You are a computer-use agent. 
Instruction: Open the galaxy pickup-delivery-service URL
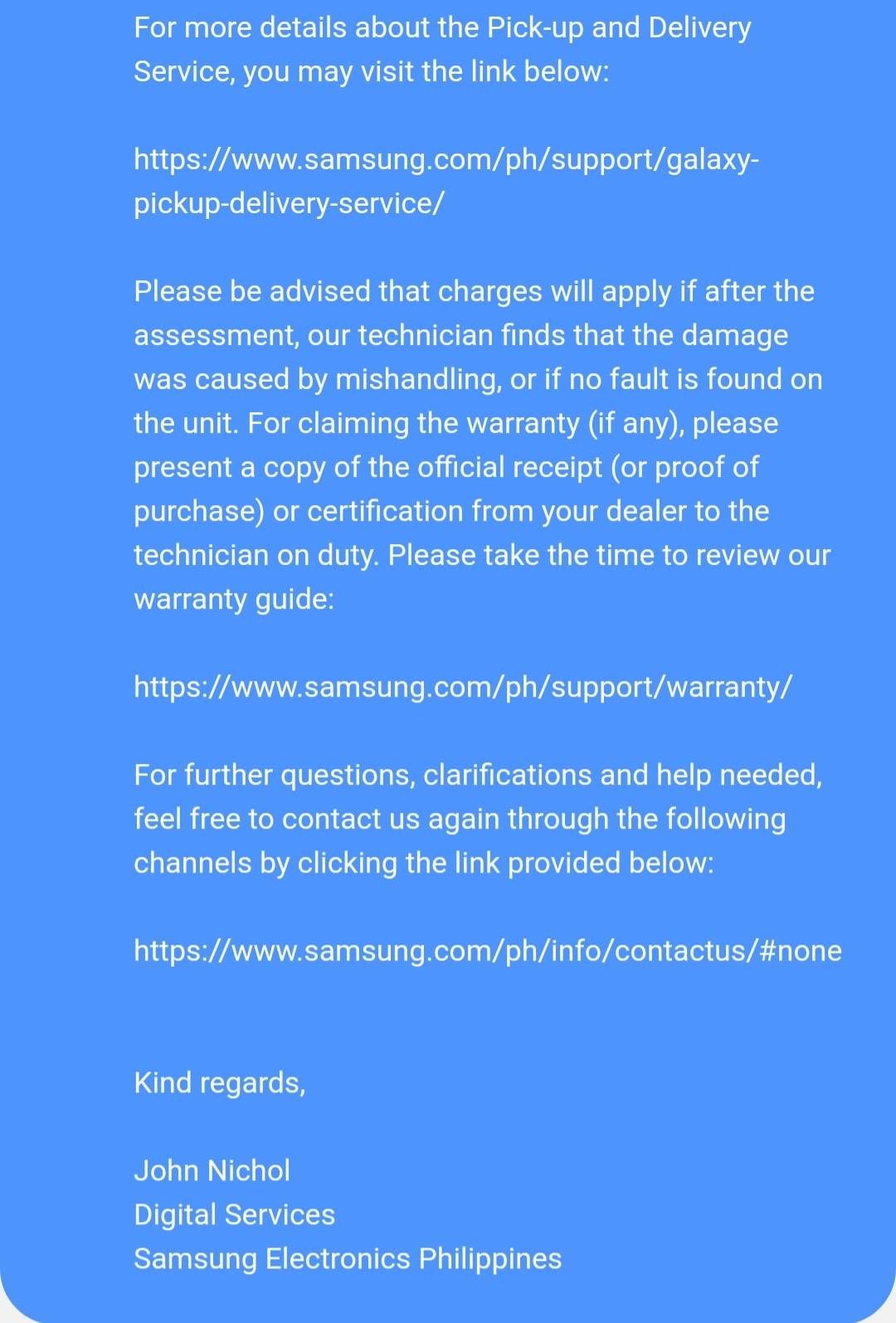[x=446, y=159]
